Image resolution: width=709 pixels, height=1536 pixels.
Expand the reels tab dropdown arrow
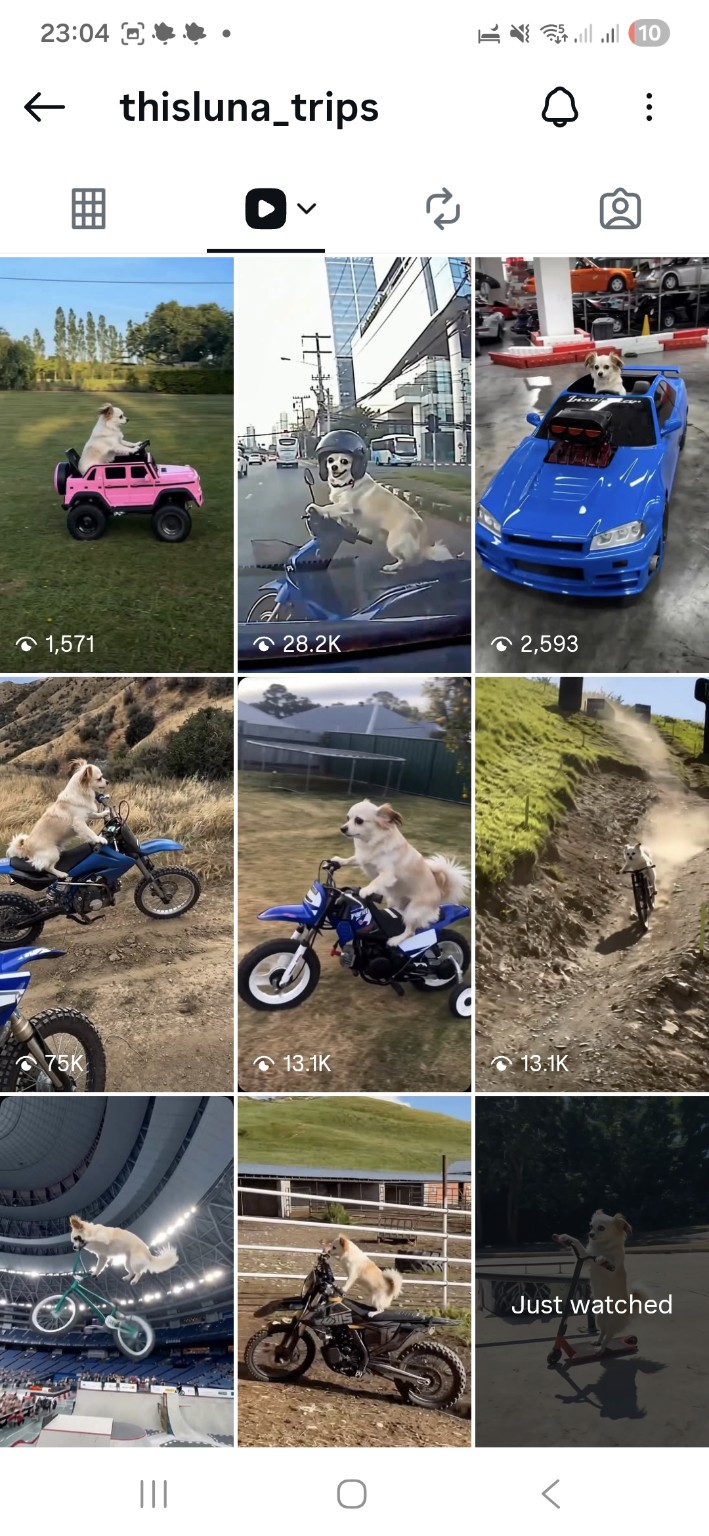pos(307,209)
